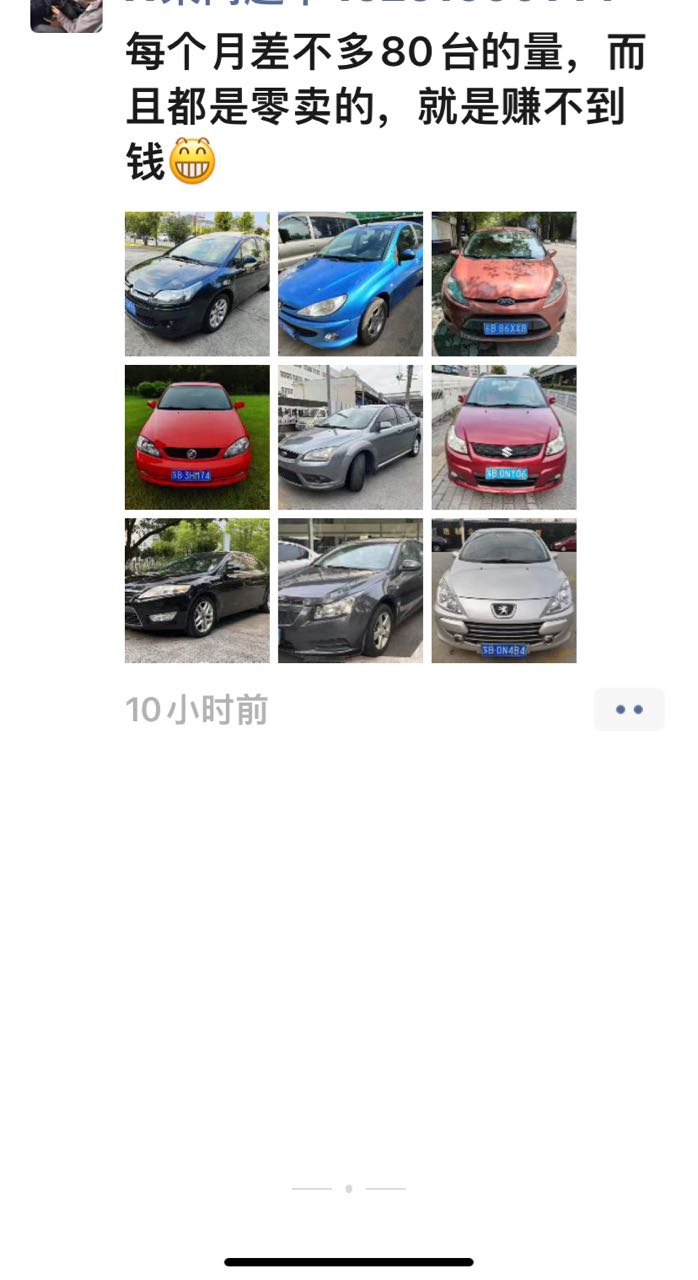
Task: Open the silver Peugeot front-view photo
Action: (504, 590)
